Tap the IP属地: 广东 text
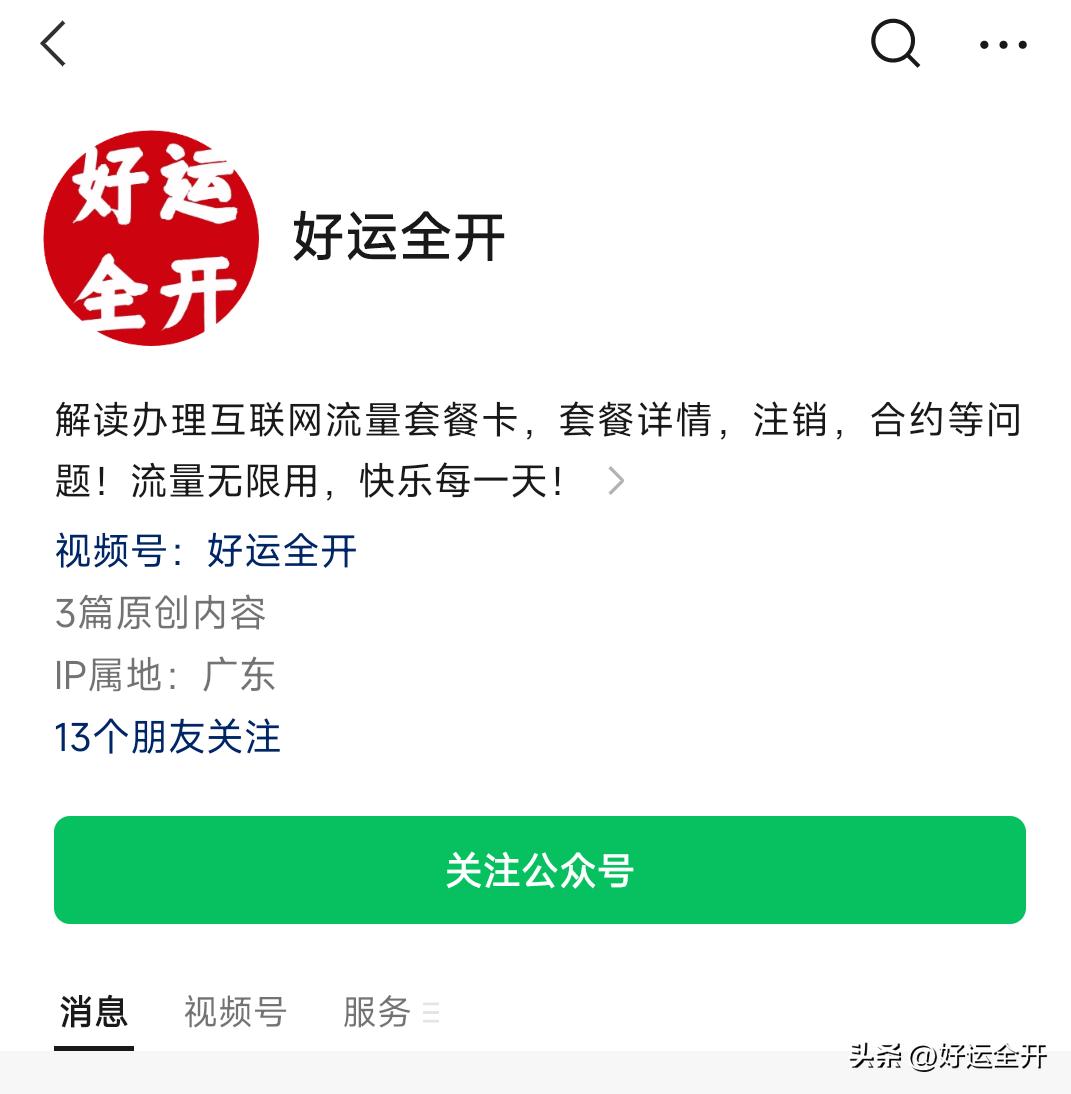This screenshot has height=1094, width=1071. pyautogui.click(x=165, y=676)
